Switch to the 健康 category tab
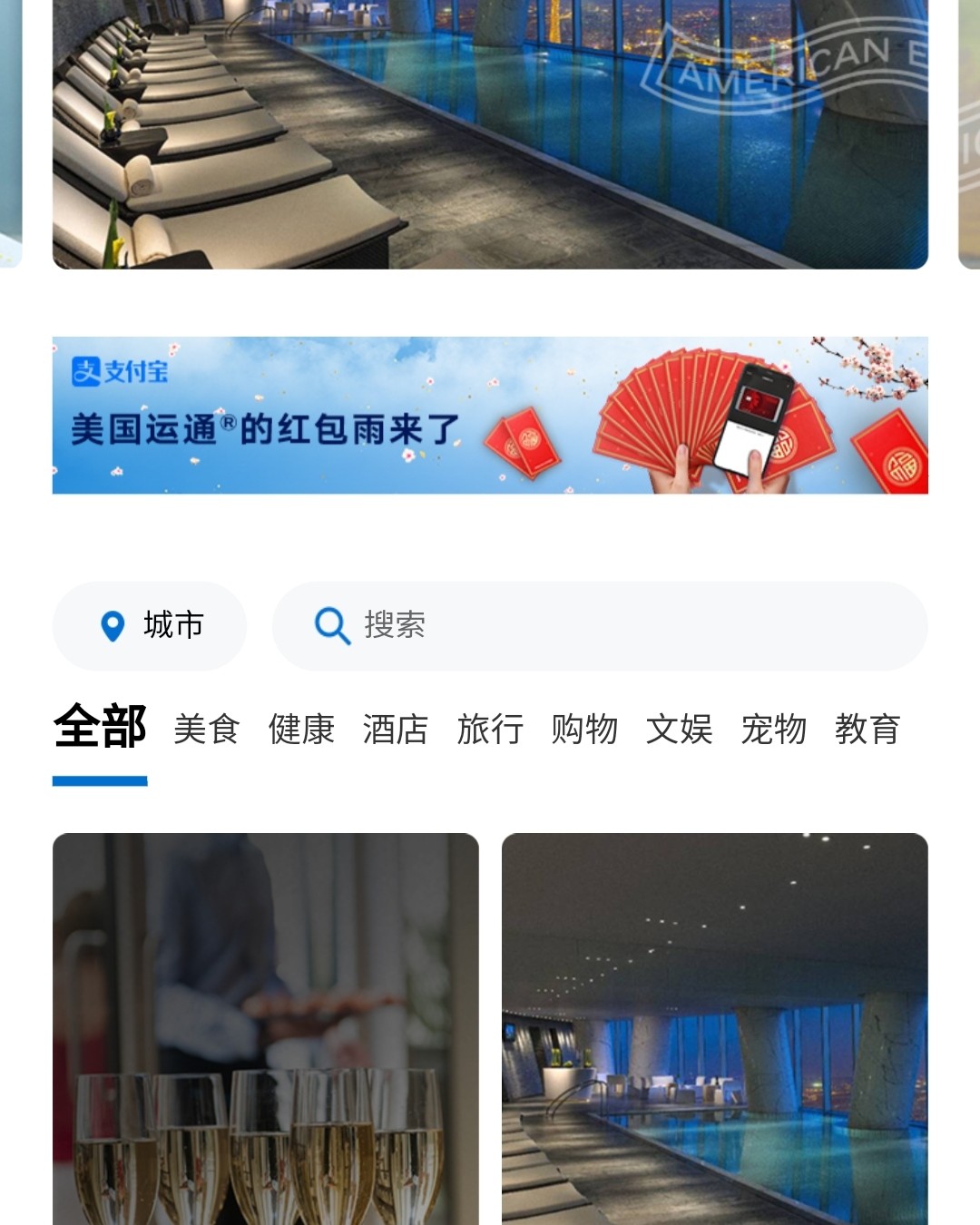Viewport: 980px width, 1225px height. pos(300,729)
